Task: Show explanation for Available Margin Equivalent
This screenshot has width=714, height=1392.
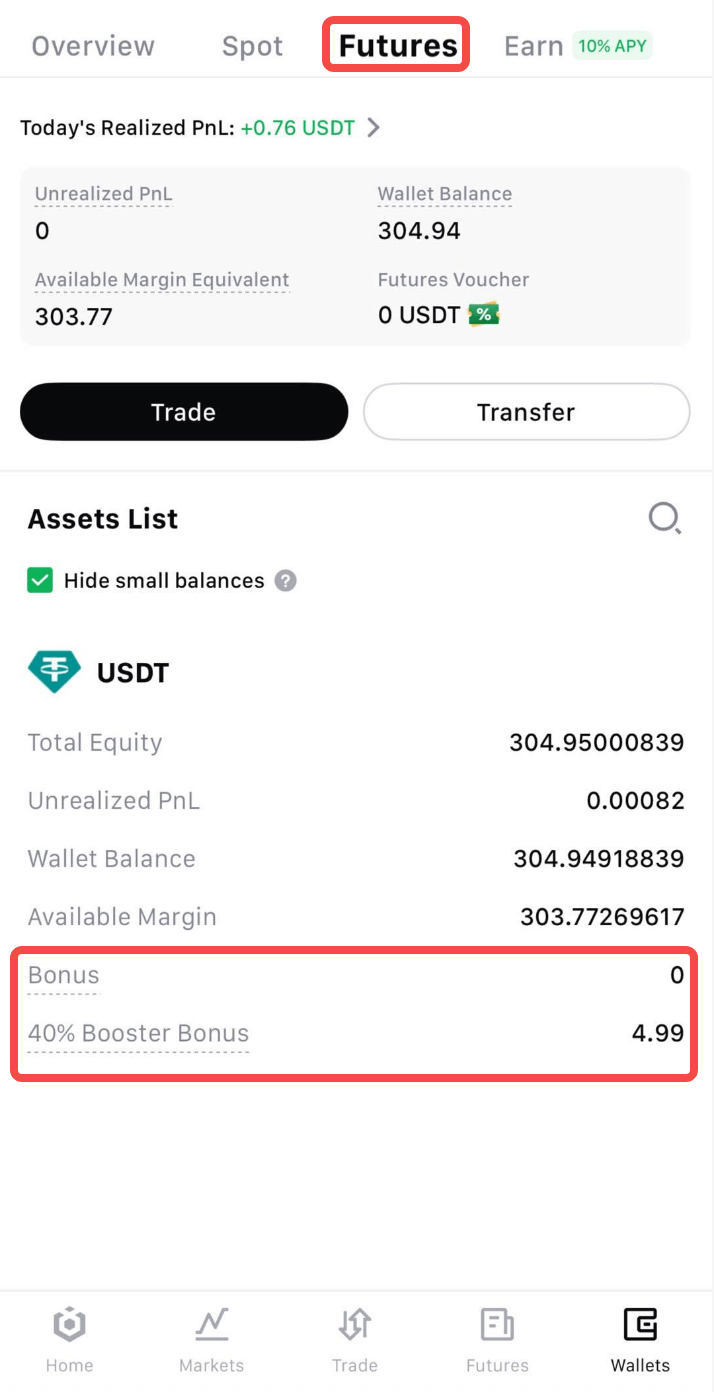Action: point(162,281)
